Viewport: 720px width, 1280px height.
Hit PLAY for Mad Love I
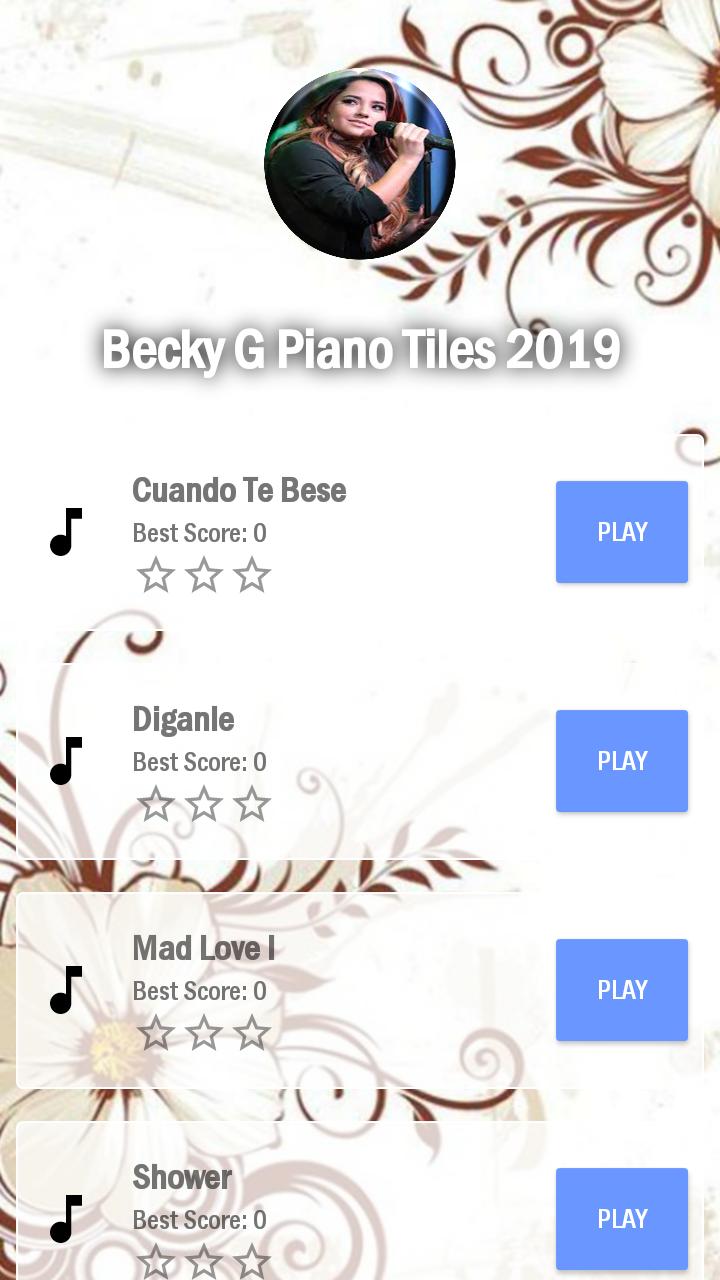coord(621,989)
